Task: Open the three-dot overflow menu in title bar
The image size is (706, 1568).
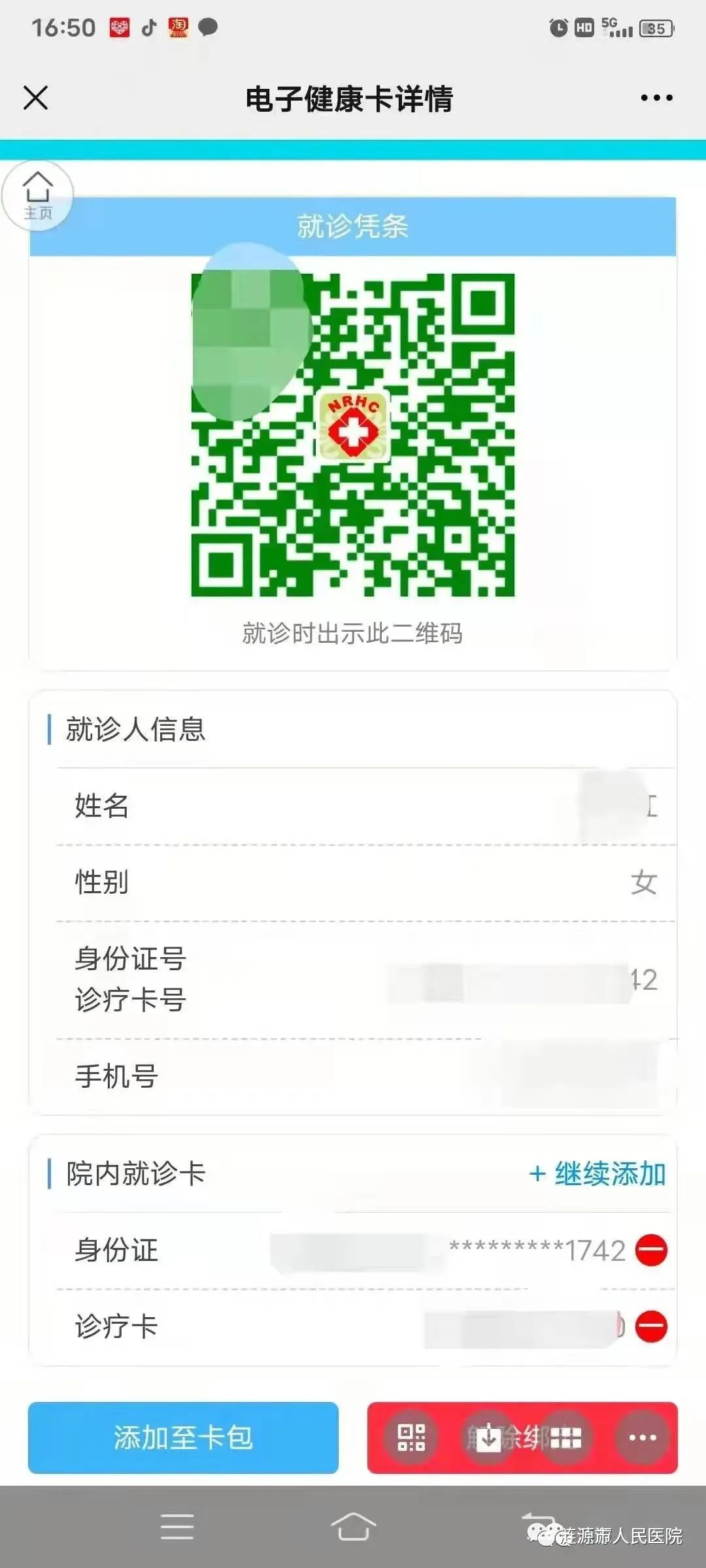Action: [656, 98]
